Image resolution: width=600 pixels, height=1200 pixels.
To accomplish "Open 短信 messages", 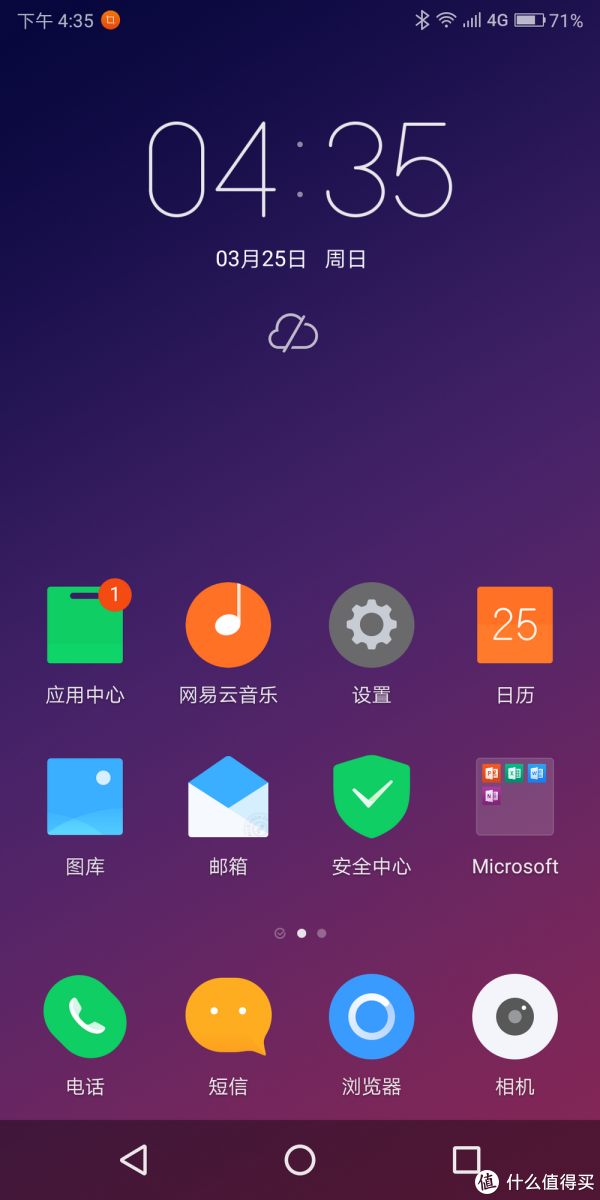I will (x=228, y=1017).
